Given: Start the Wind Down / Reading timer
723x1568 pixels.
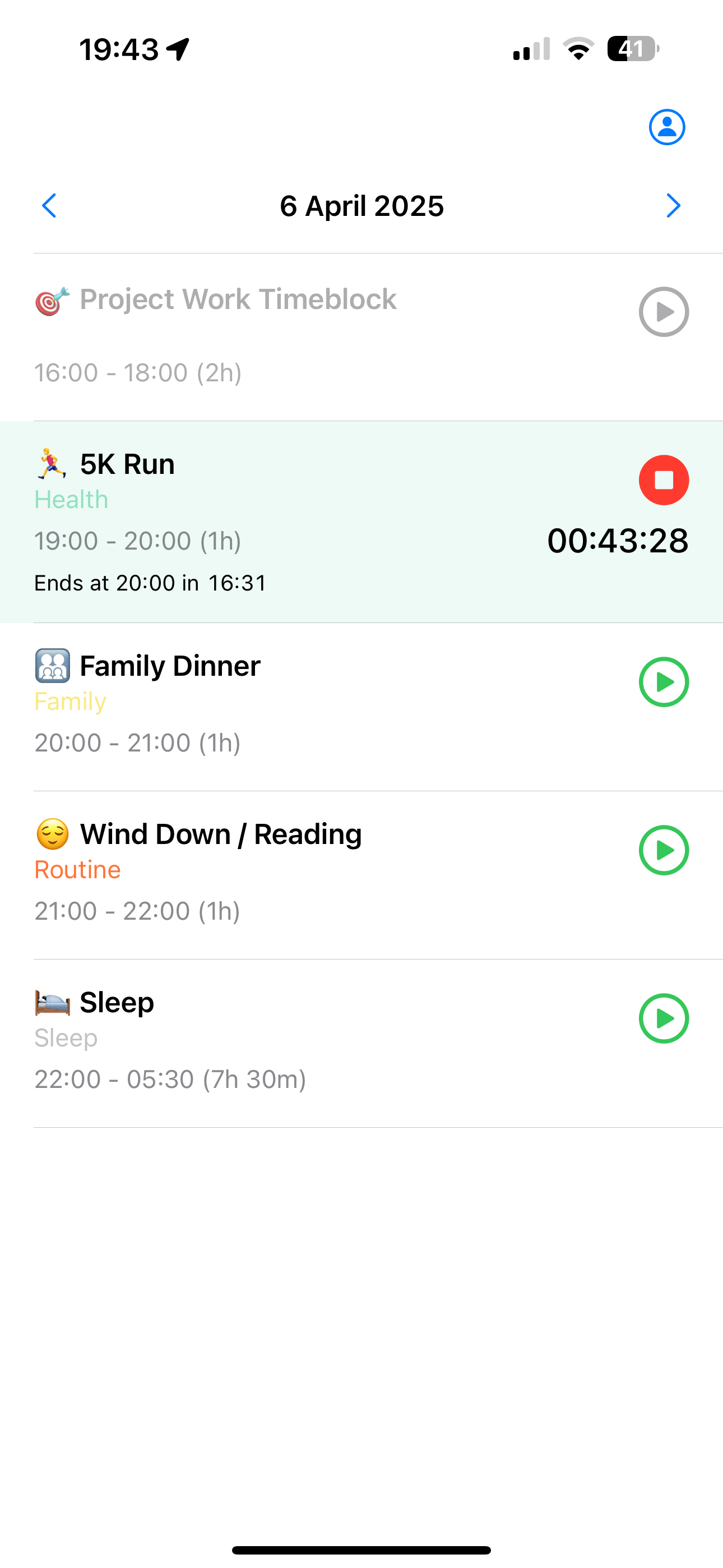Looking at the screenshot, I should 664,851.
